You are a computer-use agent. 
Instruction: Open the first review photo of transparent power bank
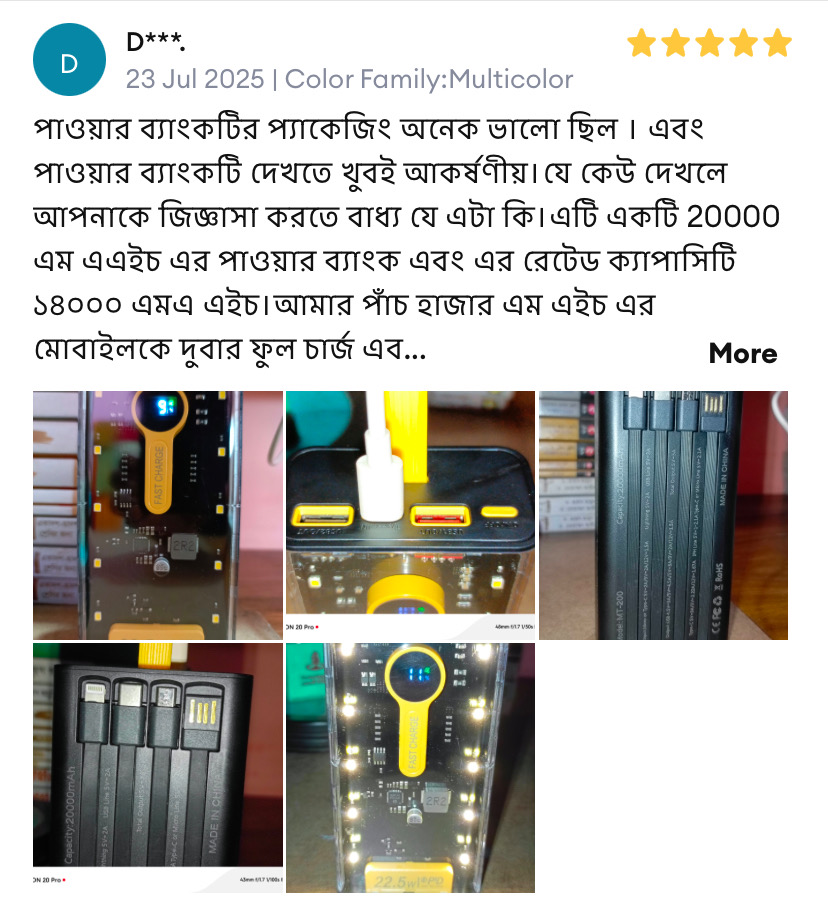[158, 515]
